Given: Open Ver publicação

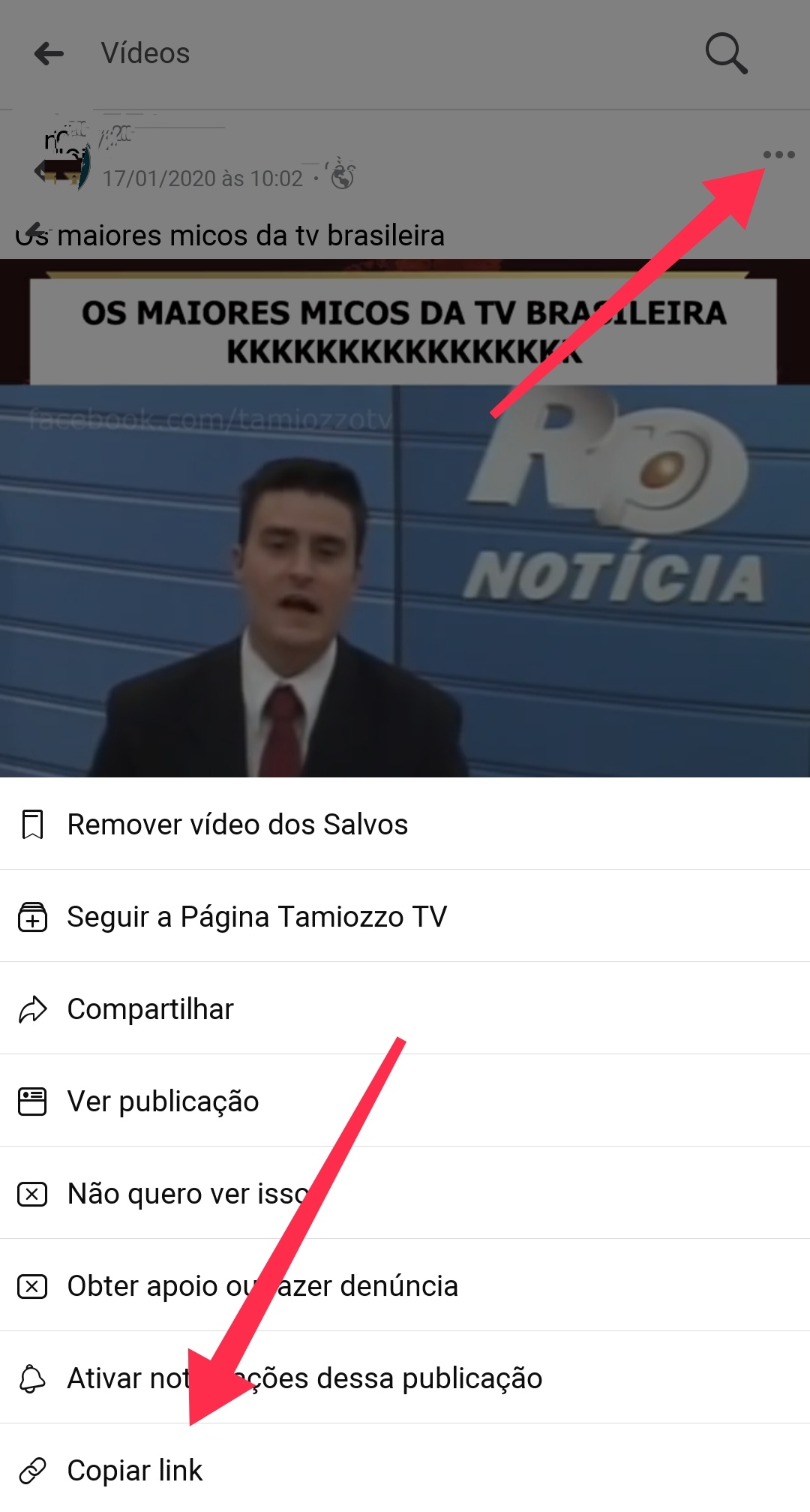Looking at the screenshot, I should pos(163,1102).
